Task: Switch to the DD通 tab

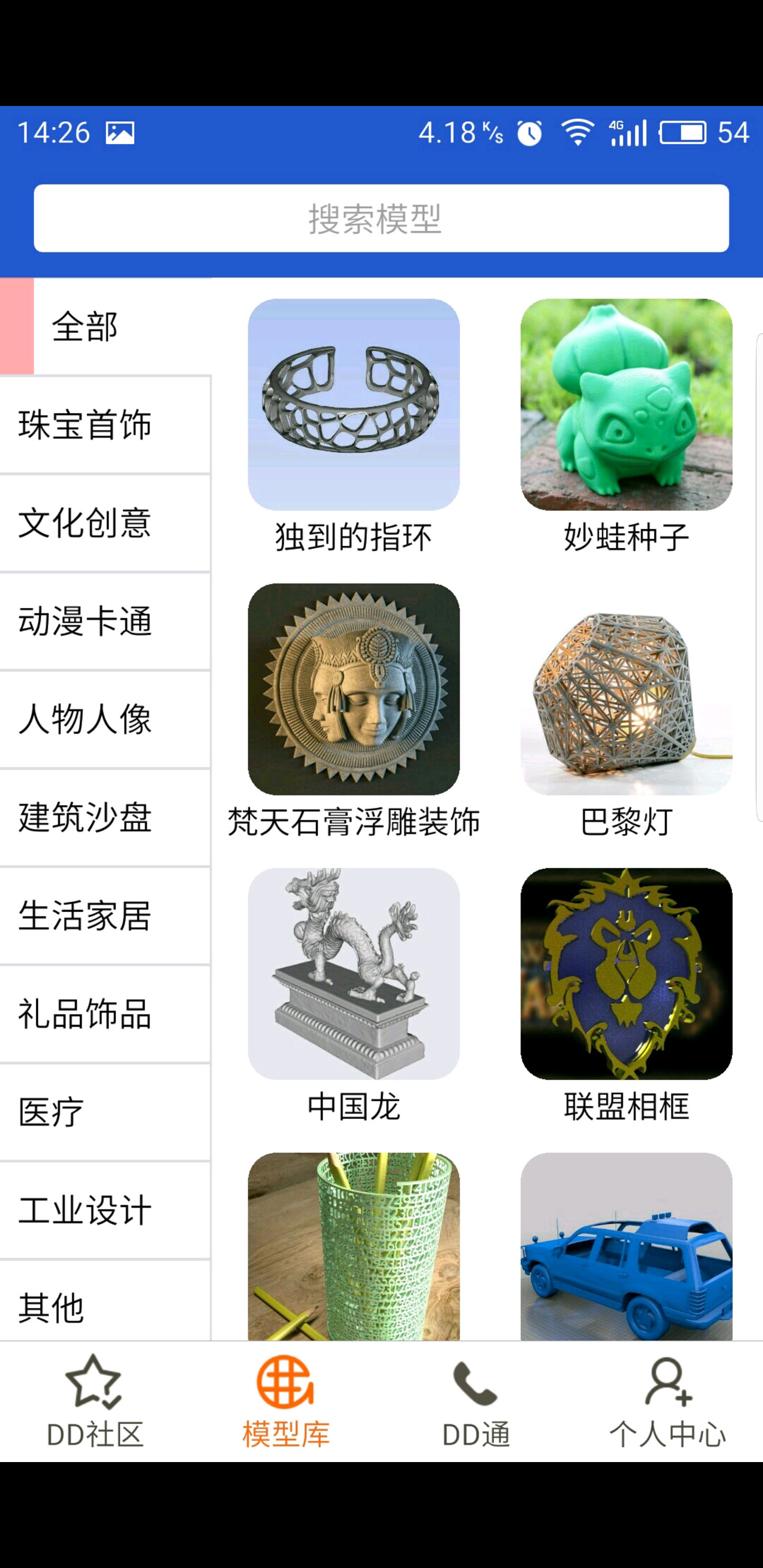Action: coord(476,1402)
